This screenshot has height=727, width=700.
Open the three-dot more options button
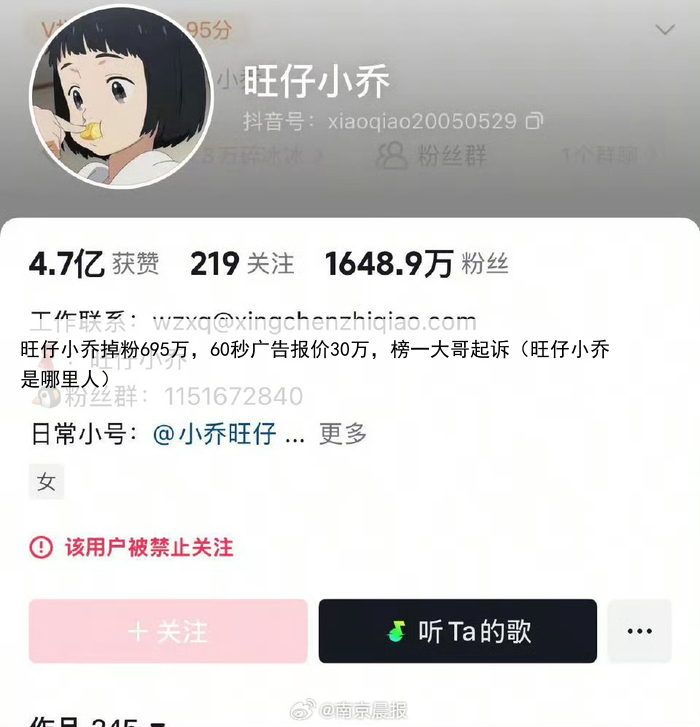(x=639, y=631)
